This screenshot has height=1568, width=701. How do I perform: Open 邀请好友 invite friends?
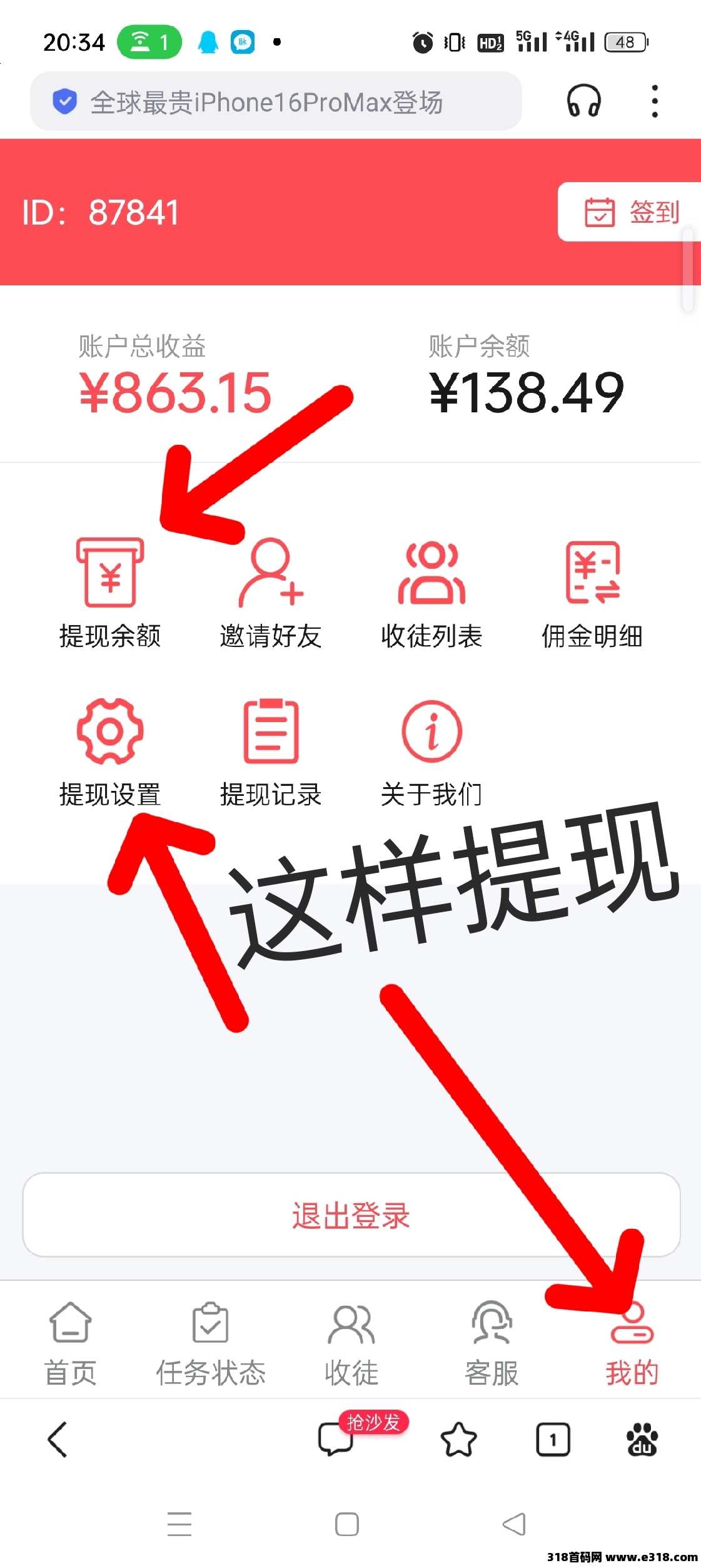coord(271,592)
